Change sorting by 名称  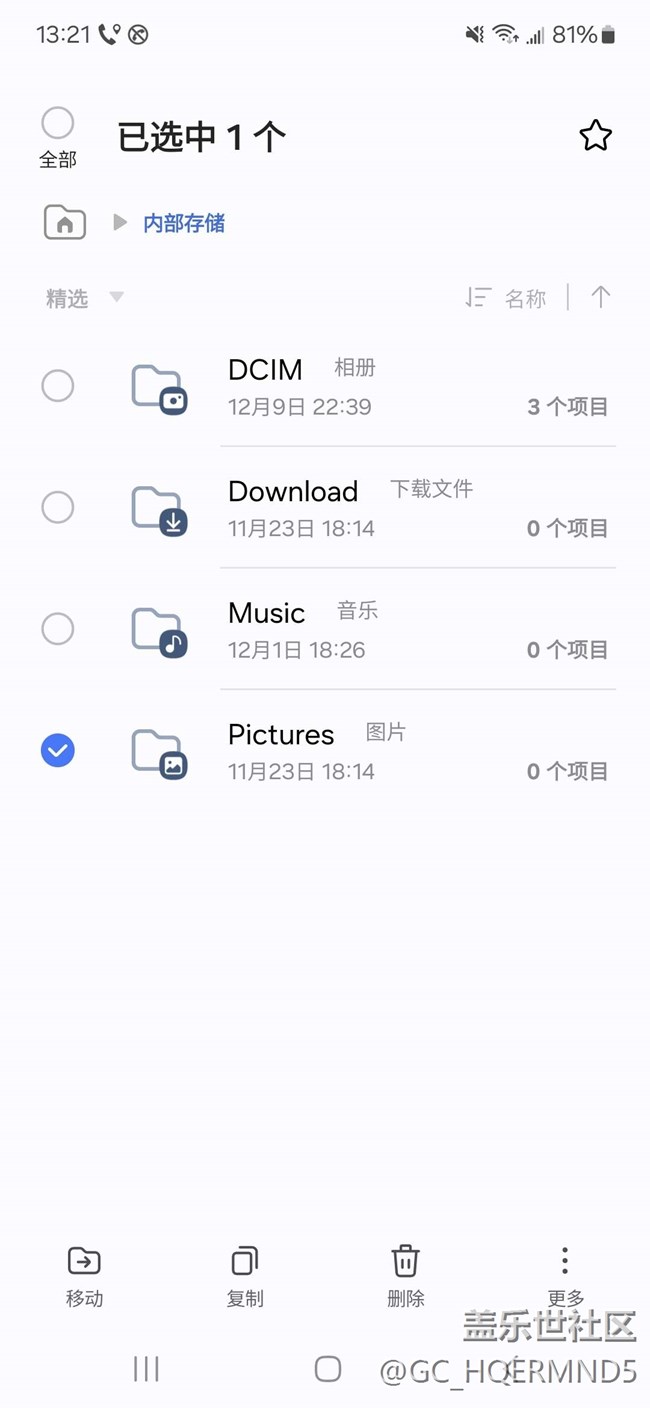(507, 298)
